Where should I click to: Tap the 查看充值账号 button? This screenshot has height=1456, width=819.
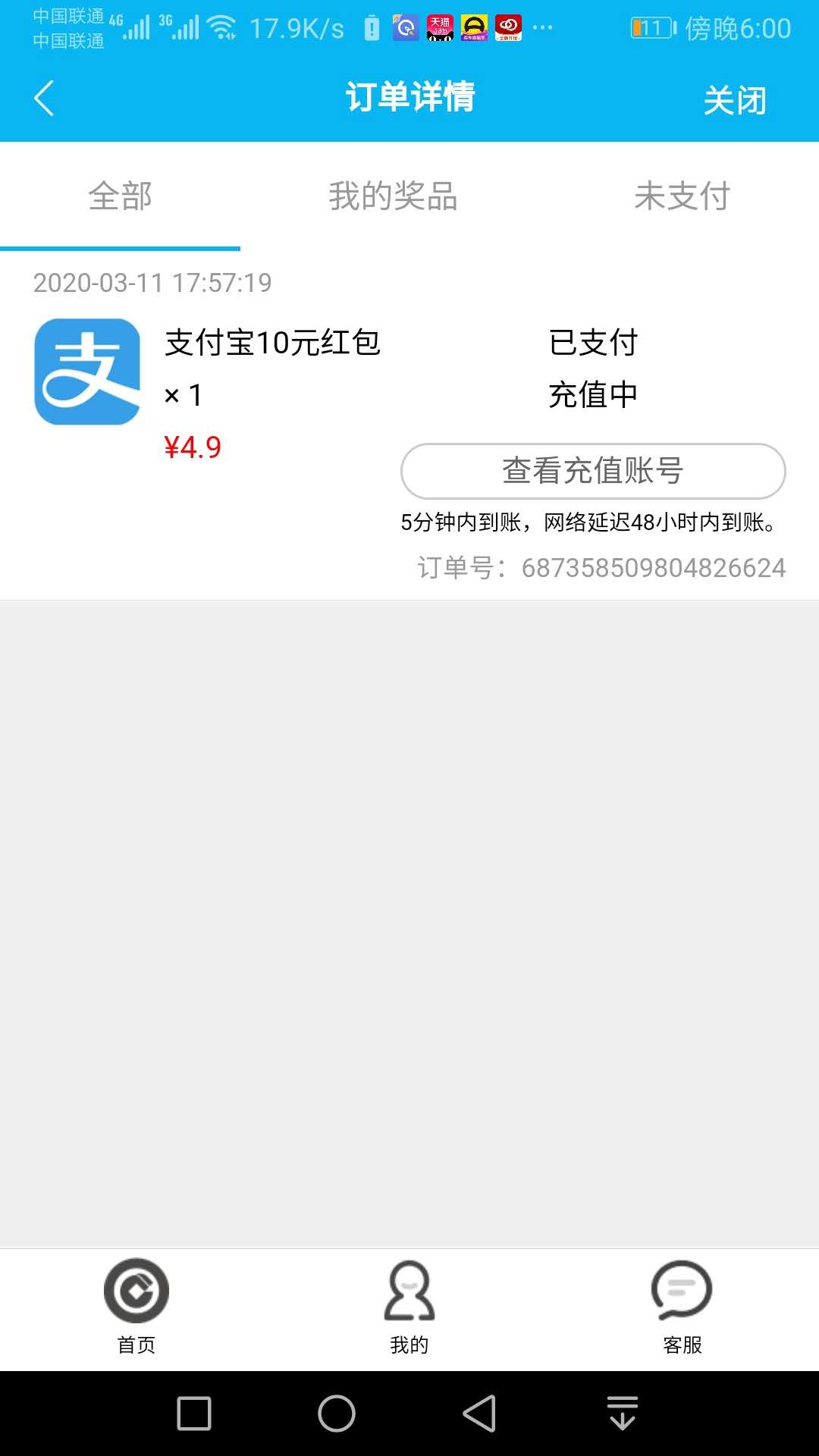[592, 471]
